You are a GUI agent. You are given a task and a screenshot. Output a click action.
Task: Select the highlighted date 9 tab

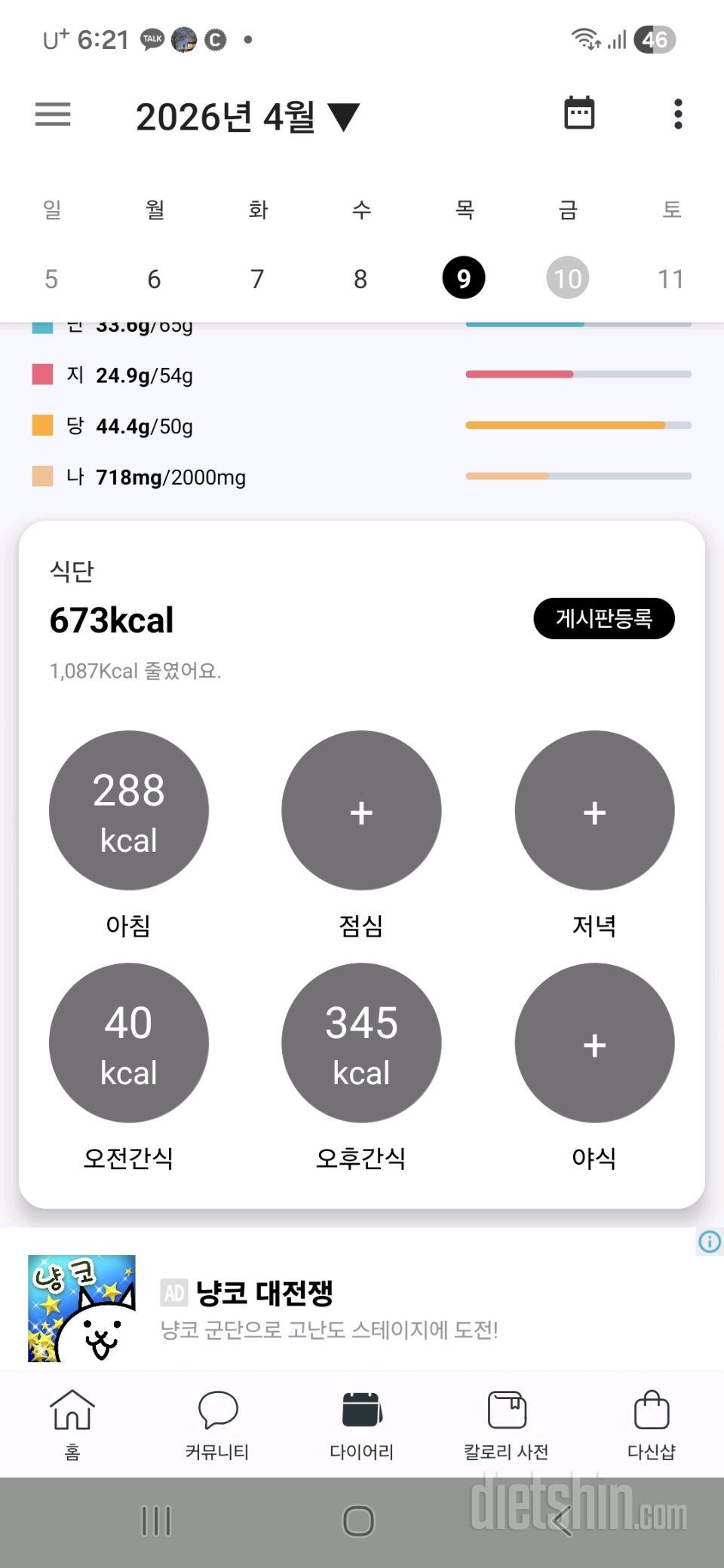(x=465, y=277)
